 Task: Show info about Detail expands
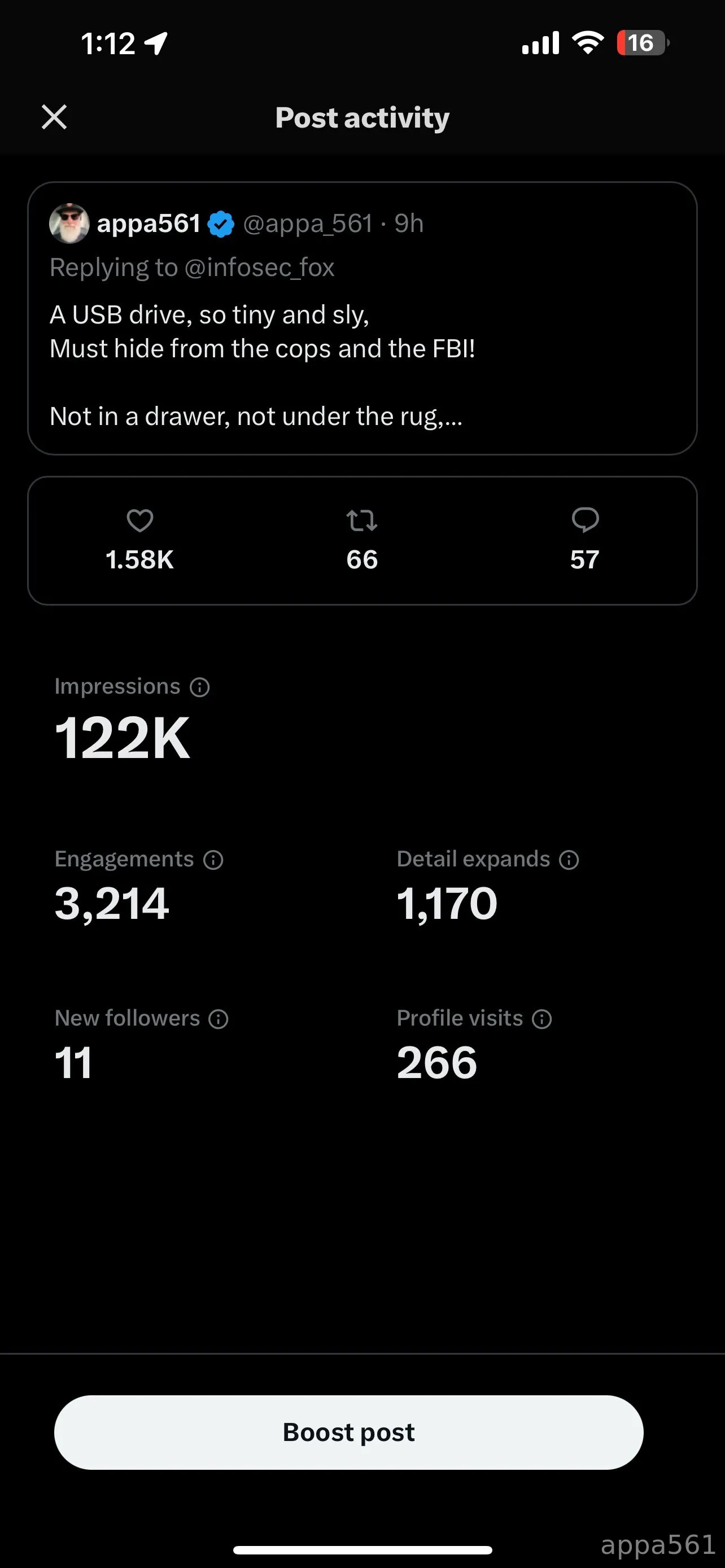569,860
